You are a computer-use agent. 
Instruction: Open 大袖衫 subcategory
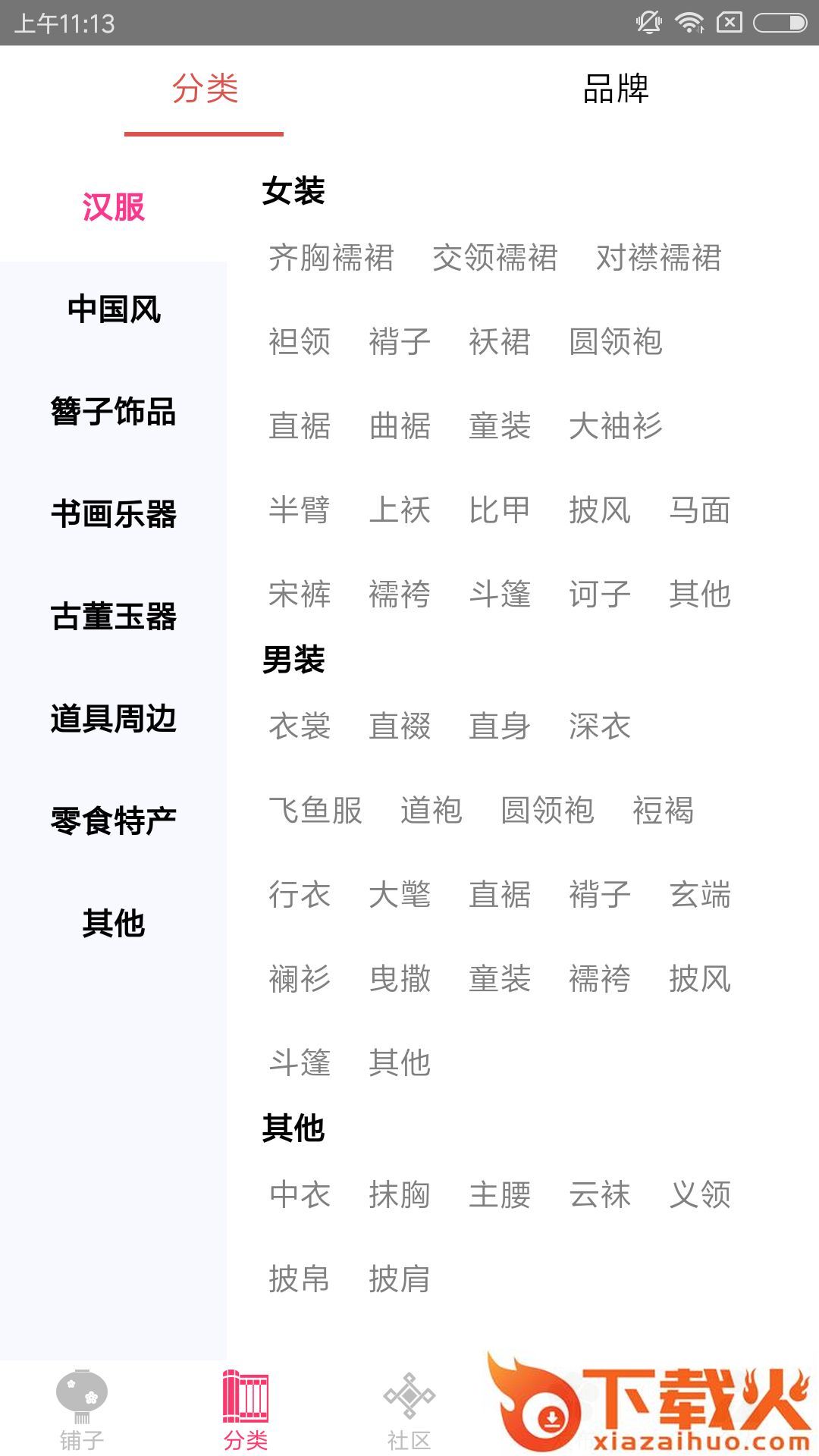[x=616, y=426]
